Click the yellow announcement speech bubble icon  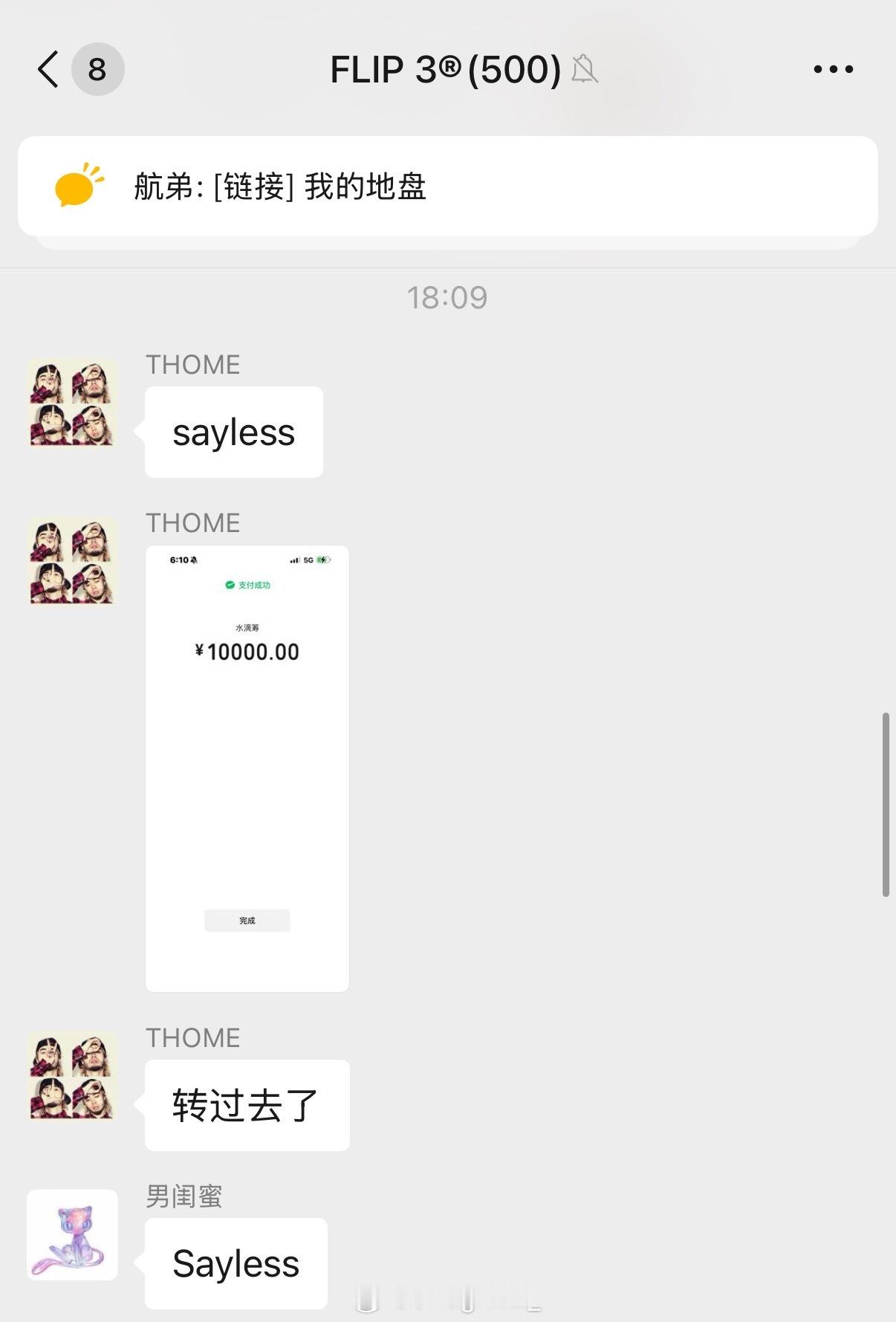[x=77, y=186]
